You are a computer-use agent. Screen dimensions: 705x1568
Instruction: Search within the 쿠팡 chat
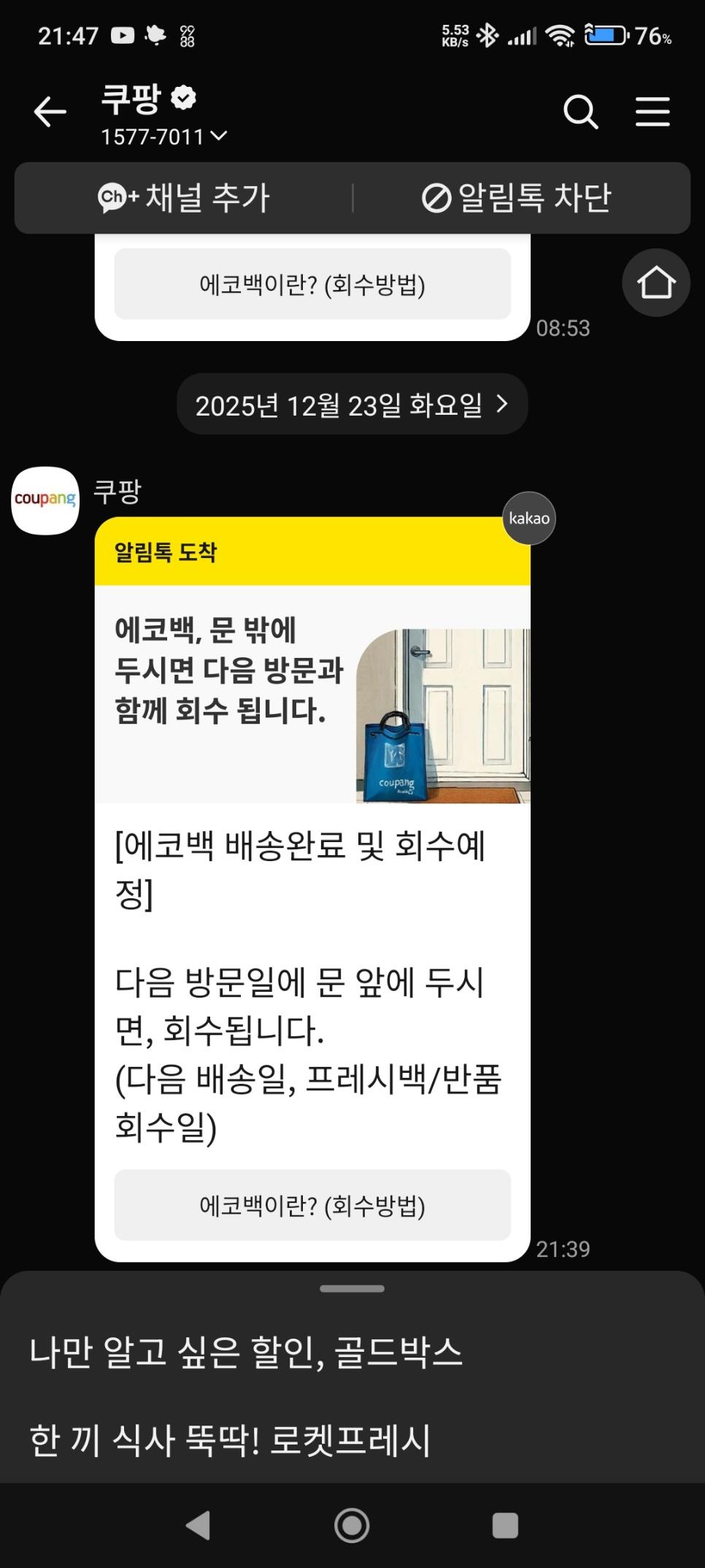pos(580,112)
